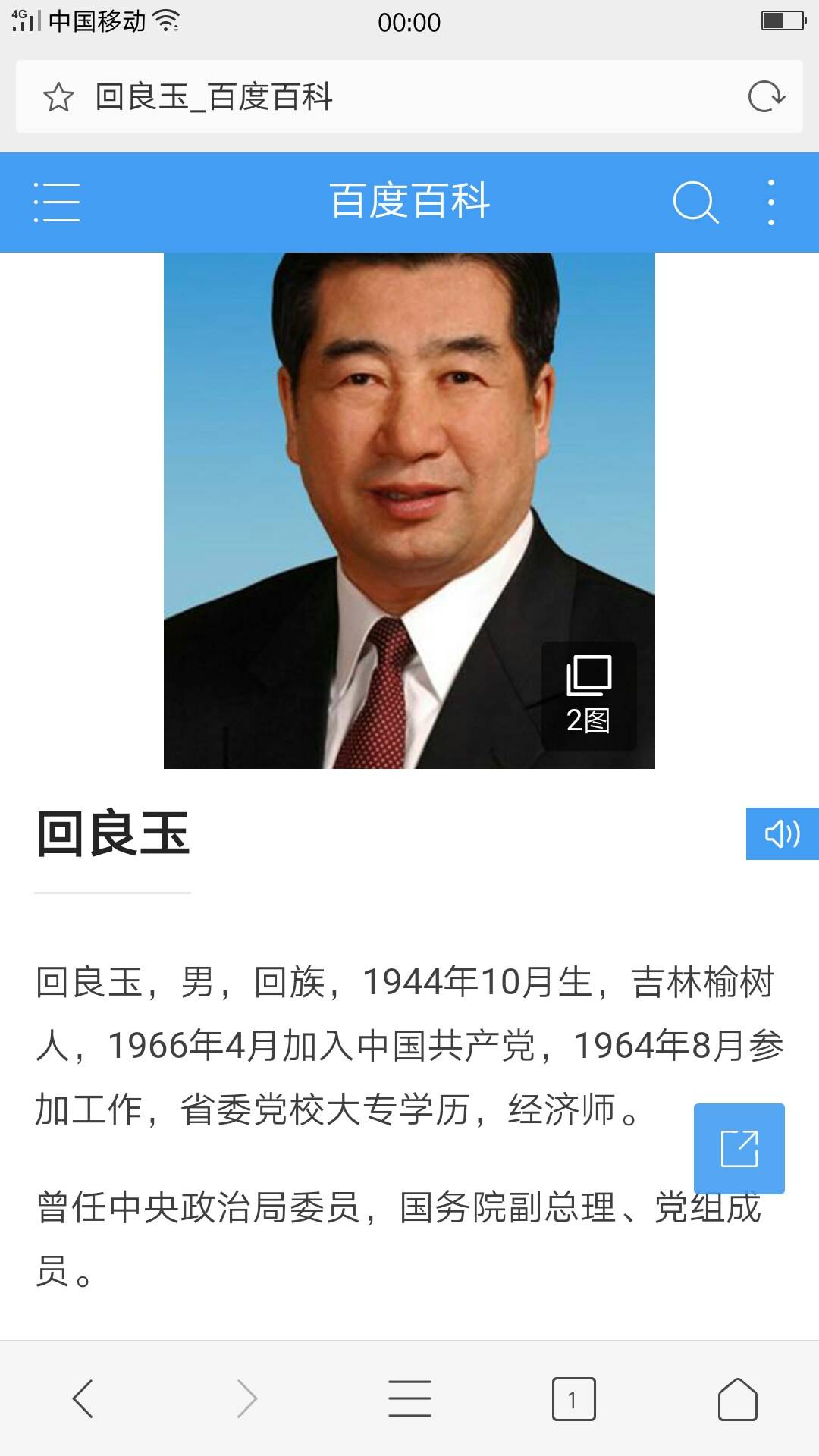Screen dimensions: 819x1456
Task: Go back to the previous page
Action: click(83, 1398)
